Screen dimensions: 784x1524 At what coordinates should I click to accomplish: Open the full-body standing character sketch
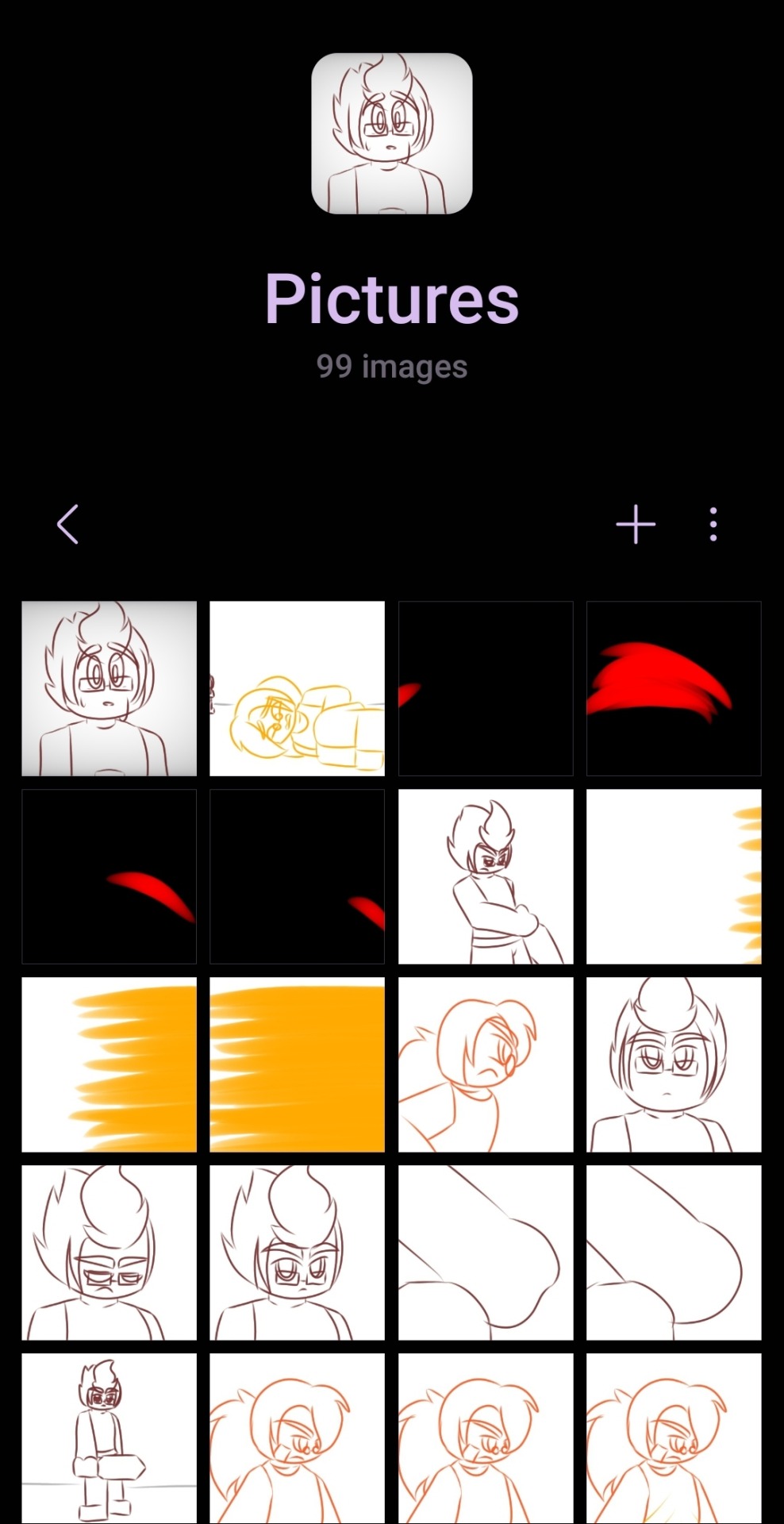tap(109, 1437)
